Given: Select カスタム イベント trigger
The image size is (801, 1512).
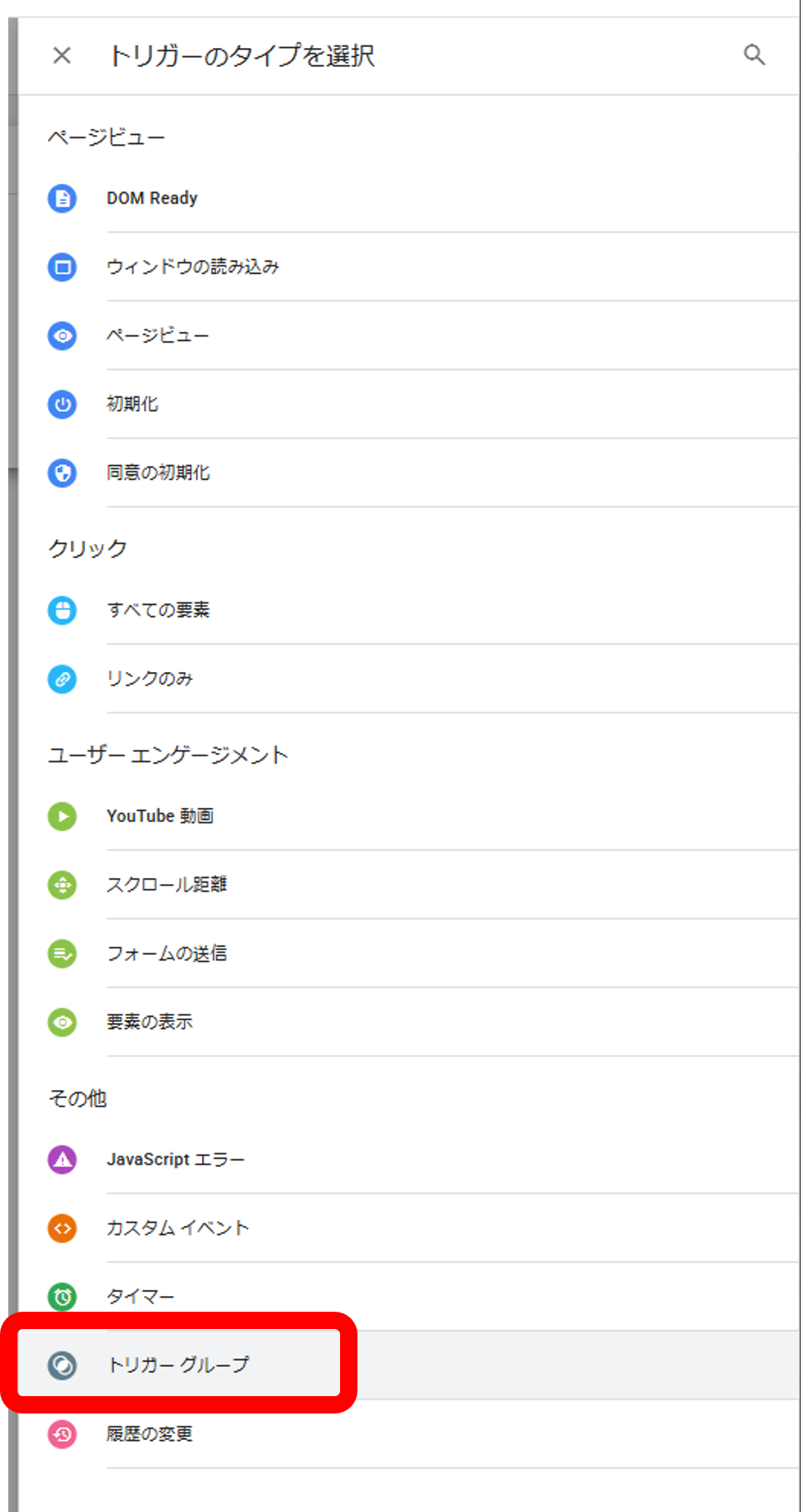Looking at the screenshot, I should point(409,1229).
